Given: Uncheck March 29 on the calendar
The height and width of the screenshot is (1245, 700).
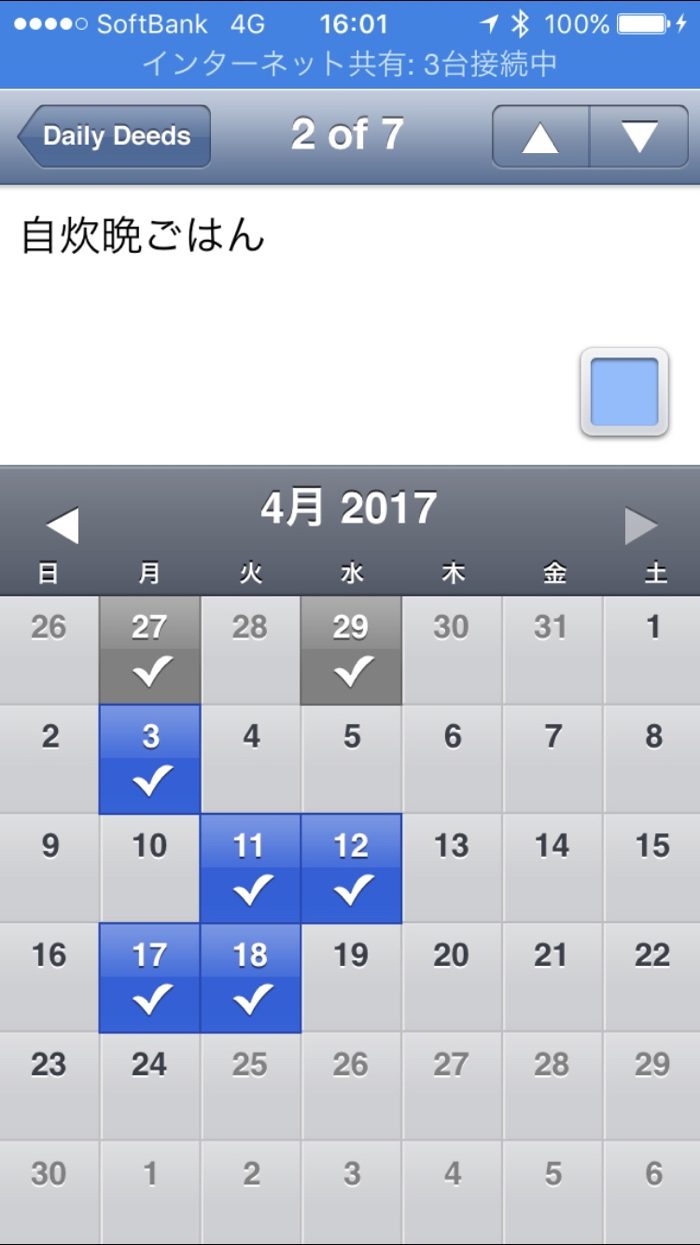Looking at the screenshot, I should 351,650.
